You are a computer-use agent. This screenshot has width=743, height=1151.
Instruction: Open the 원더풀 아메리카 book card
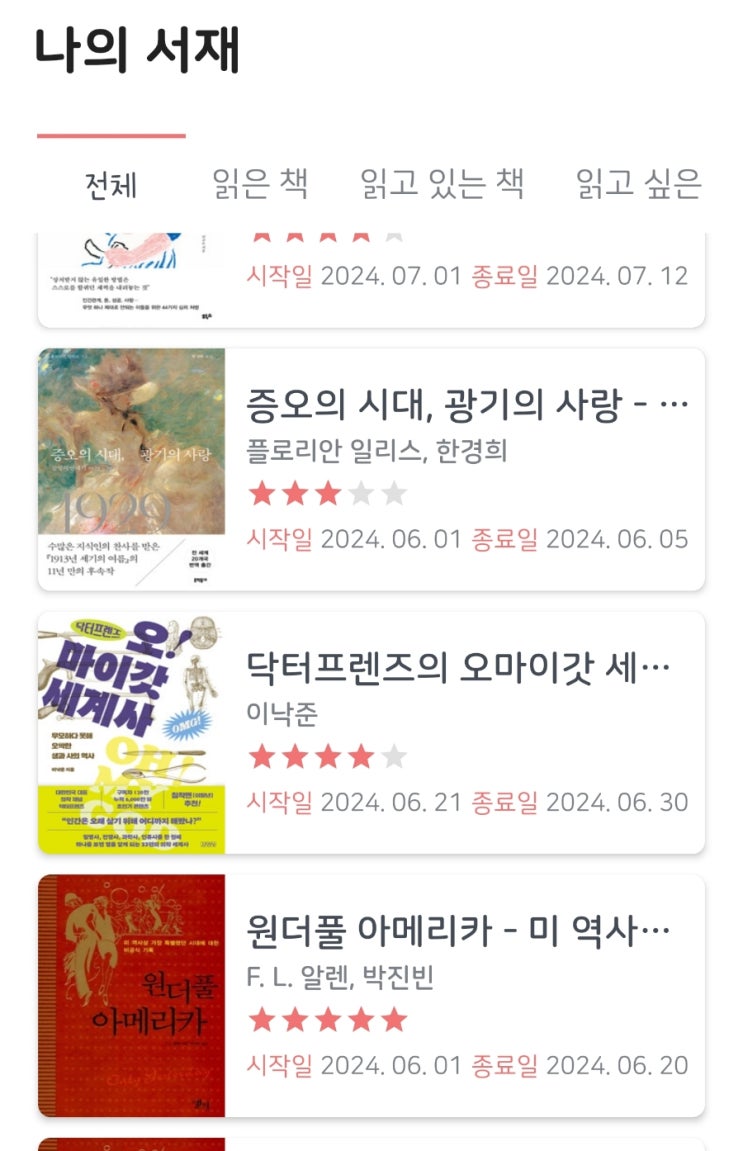point(372,996)
